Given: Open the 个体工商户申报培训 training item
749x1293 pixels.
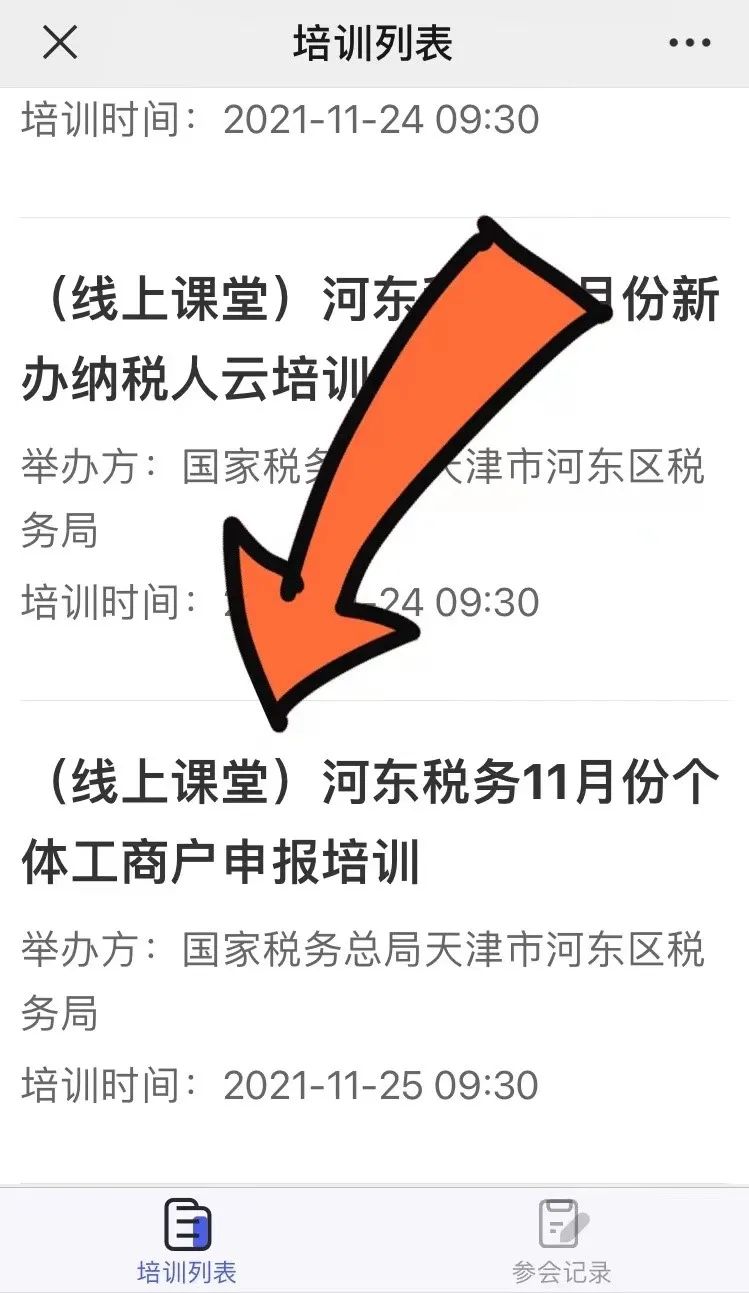Looking at the screenshot, I should [374, 942].
